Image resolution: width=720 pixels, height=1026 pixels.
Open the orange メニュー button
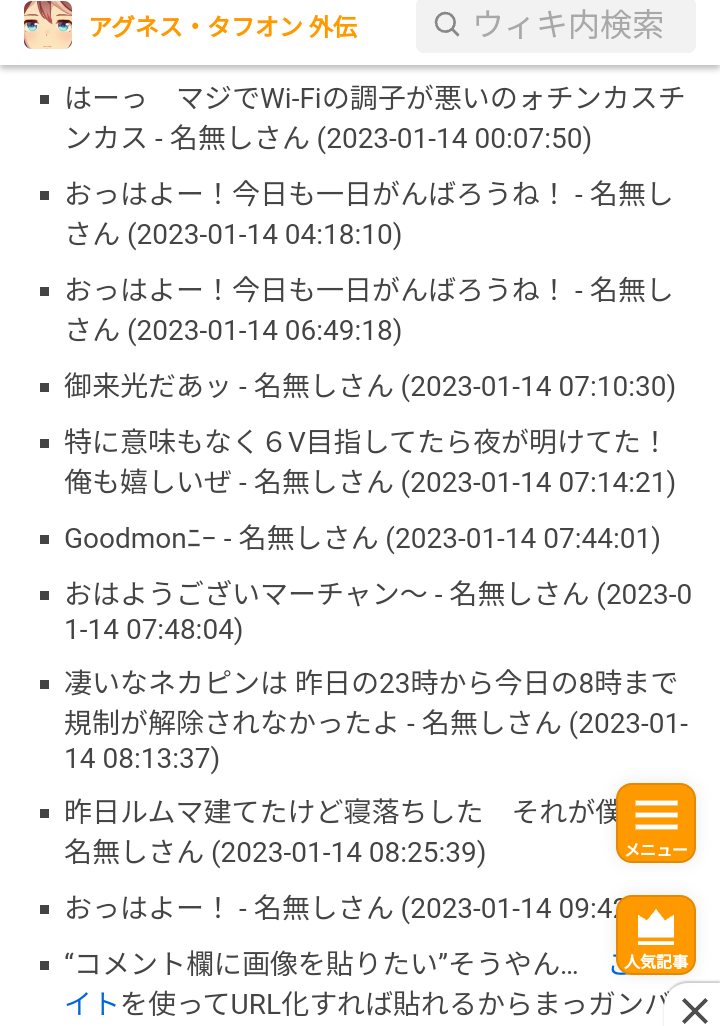tap(656, 823)
